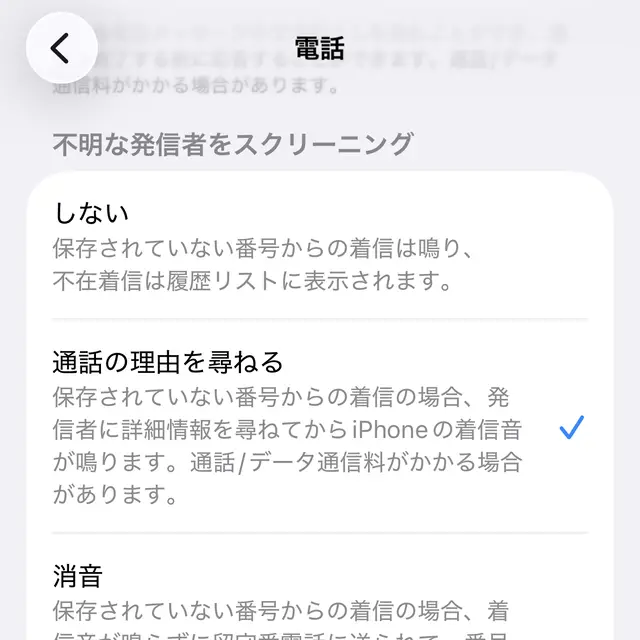This screenshot has width=640, height=640.
Task: Choose 通話の理由を尋ねる option
Action: (x=320, y=426)
